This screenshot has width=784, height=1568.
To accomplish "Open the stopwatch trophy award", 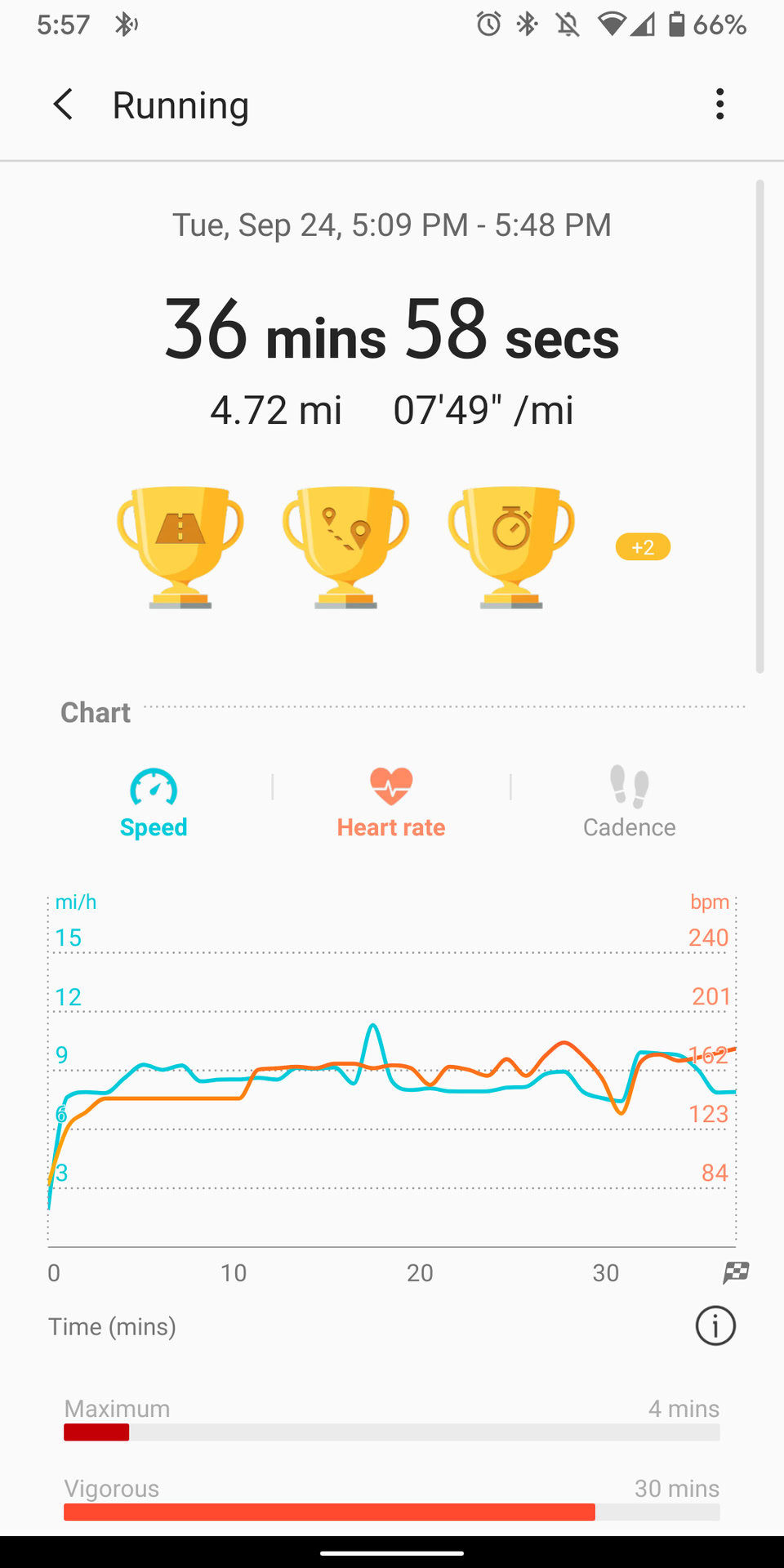I will tap(511, 546).
